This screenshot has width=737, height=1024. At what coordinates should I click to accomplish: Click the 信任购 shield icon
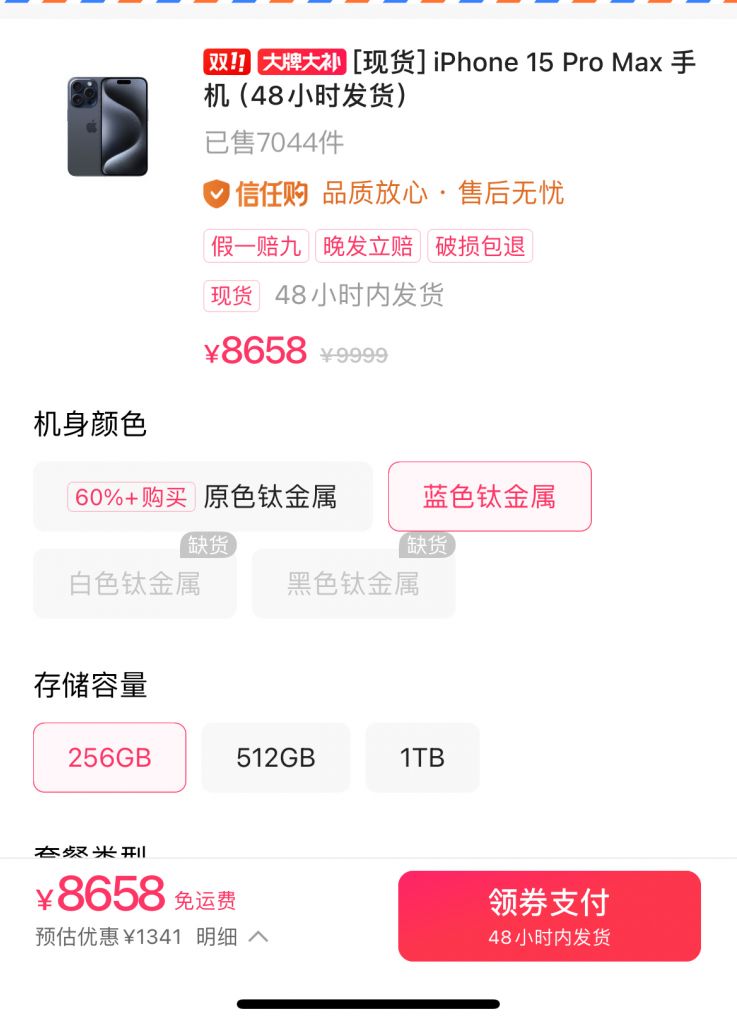coord(213,194)
